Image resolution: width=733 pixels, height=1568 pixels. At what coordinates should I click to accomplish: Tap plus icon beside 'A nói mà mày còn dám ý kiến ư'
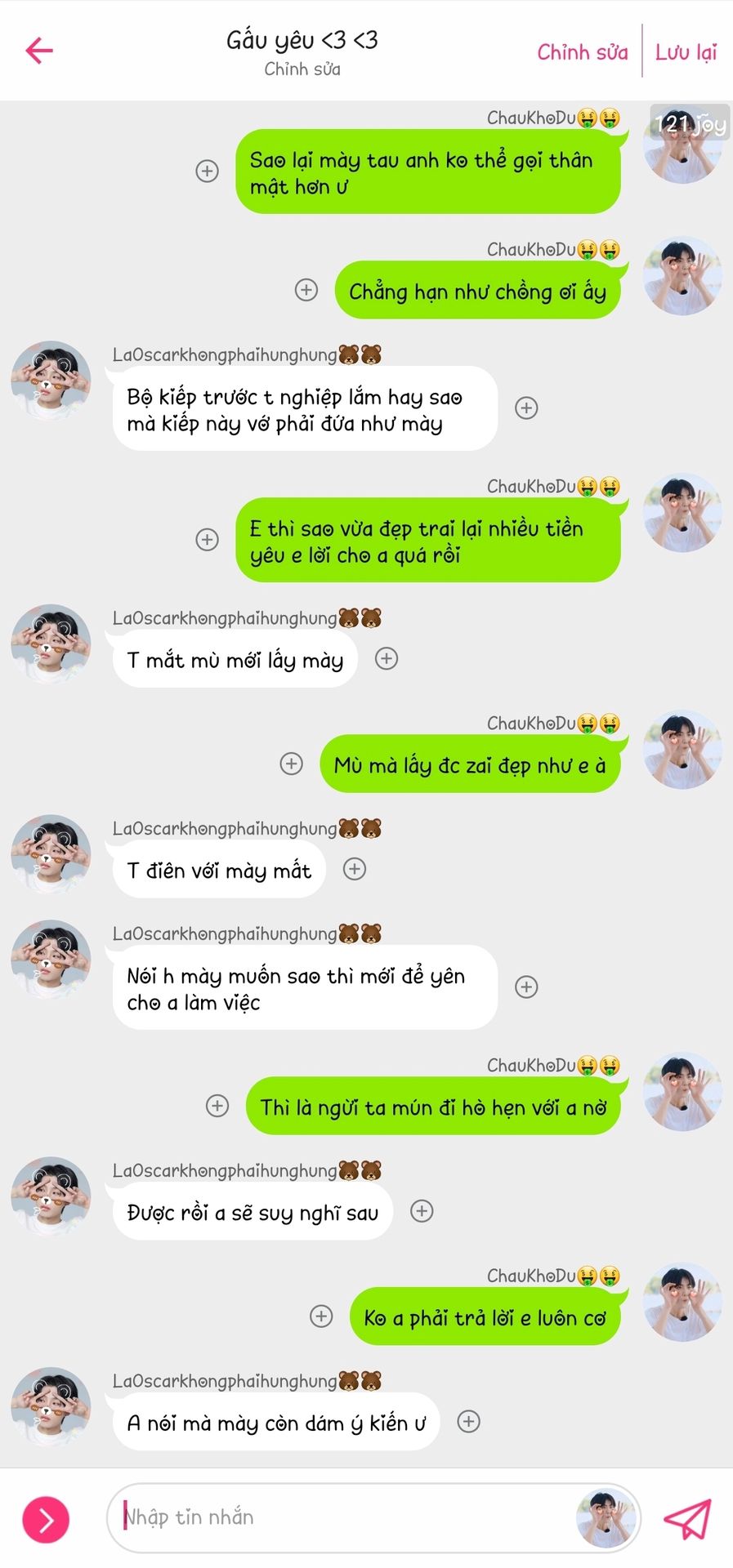point(468,1422)
